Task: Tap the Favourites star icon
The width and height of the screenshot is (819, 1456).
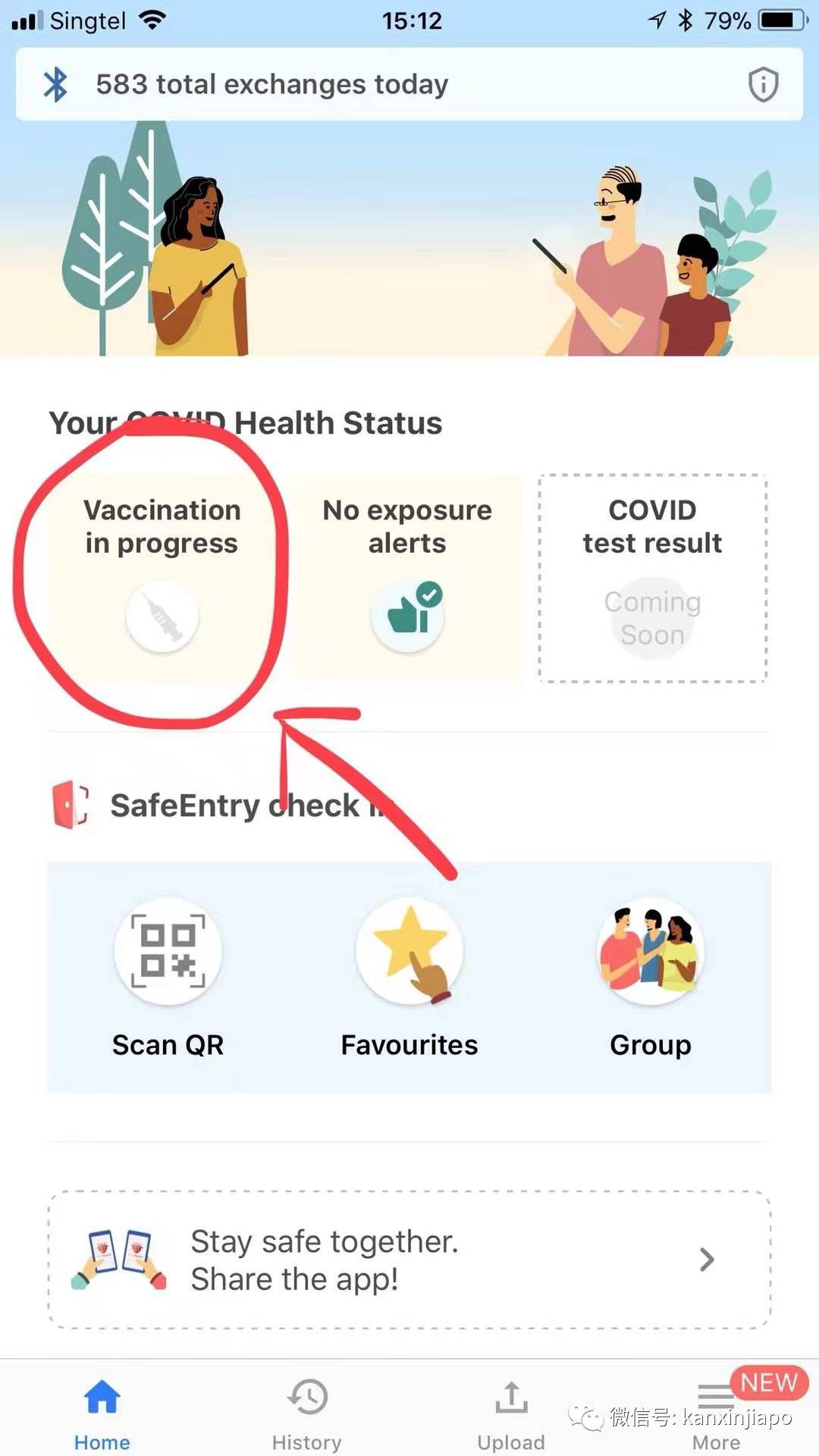Action: point(409,952)
